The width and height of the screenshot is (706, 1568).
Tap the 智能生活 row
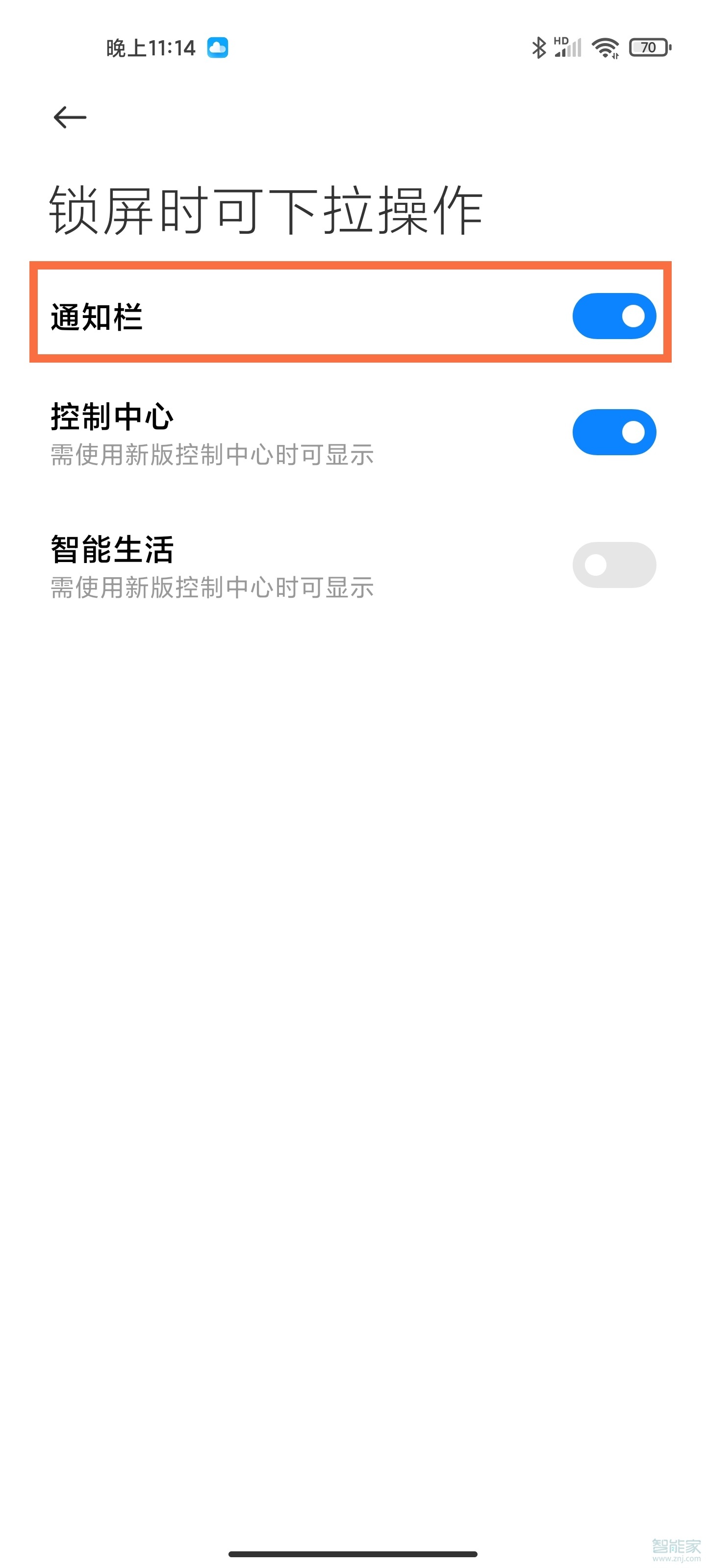click(x=244, y=565)
